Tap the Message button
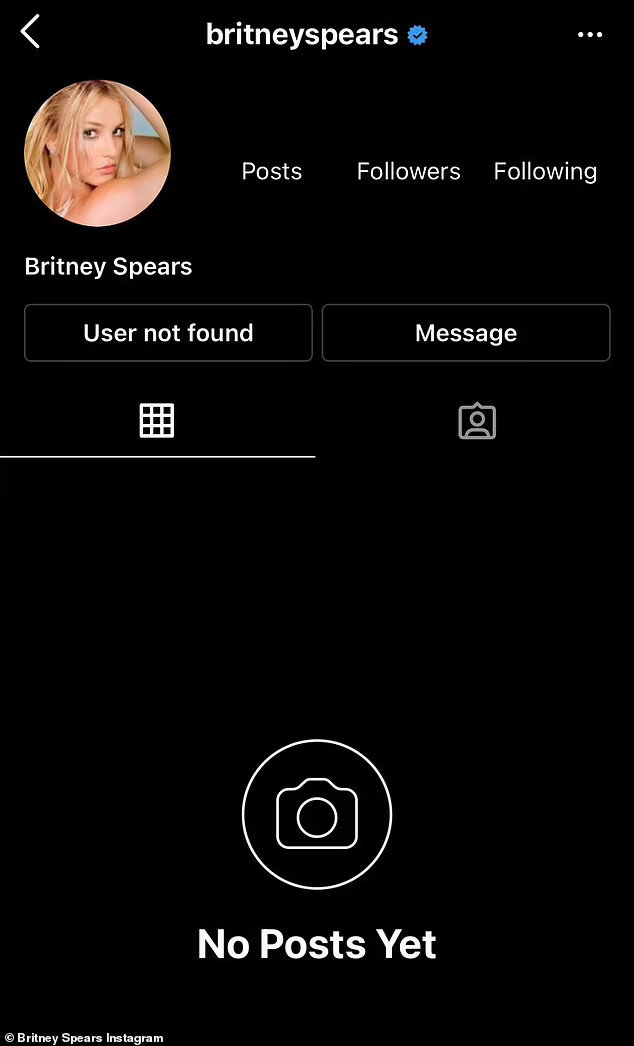 tap(466, 333)
